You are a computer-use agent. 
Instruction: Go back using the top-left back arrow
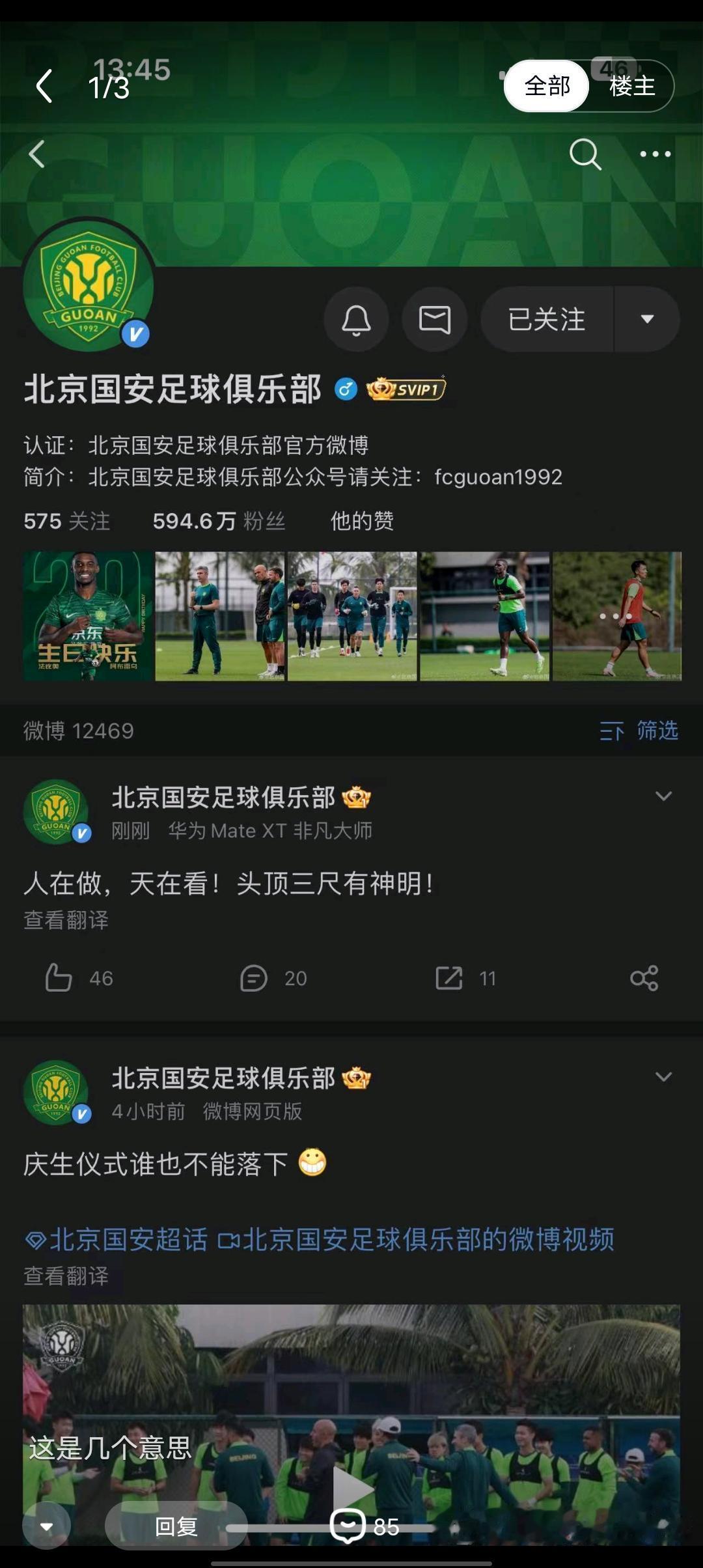(43, 87)
